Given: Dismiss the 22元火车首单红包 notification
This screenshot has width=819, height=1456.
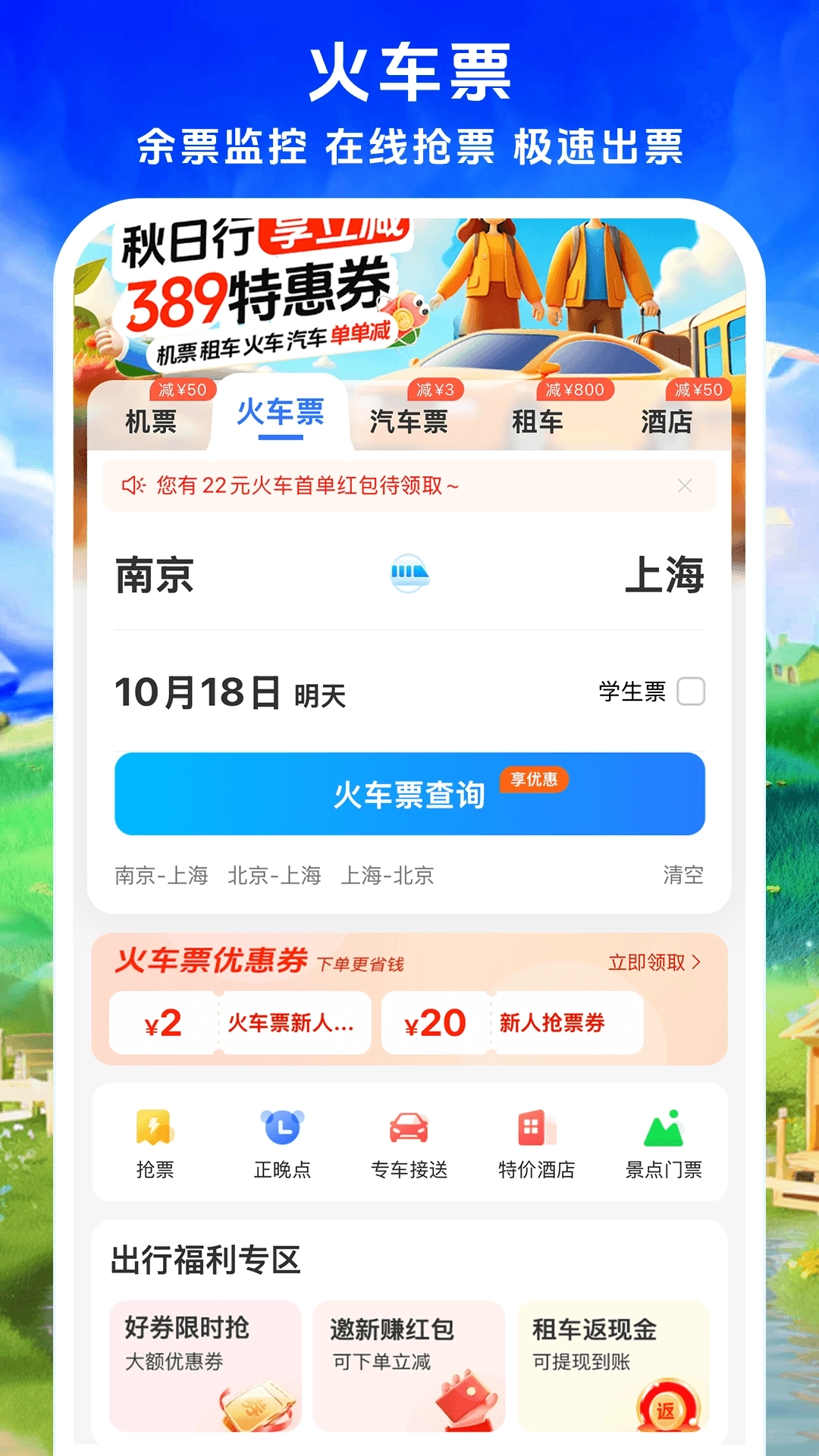Looking at the screenshot, I should [x=686, y=485].
